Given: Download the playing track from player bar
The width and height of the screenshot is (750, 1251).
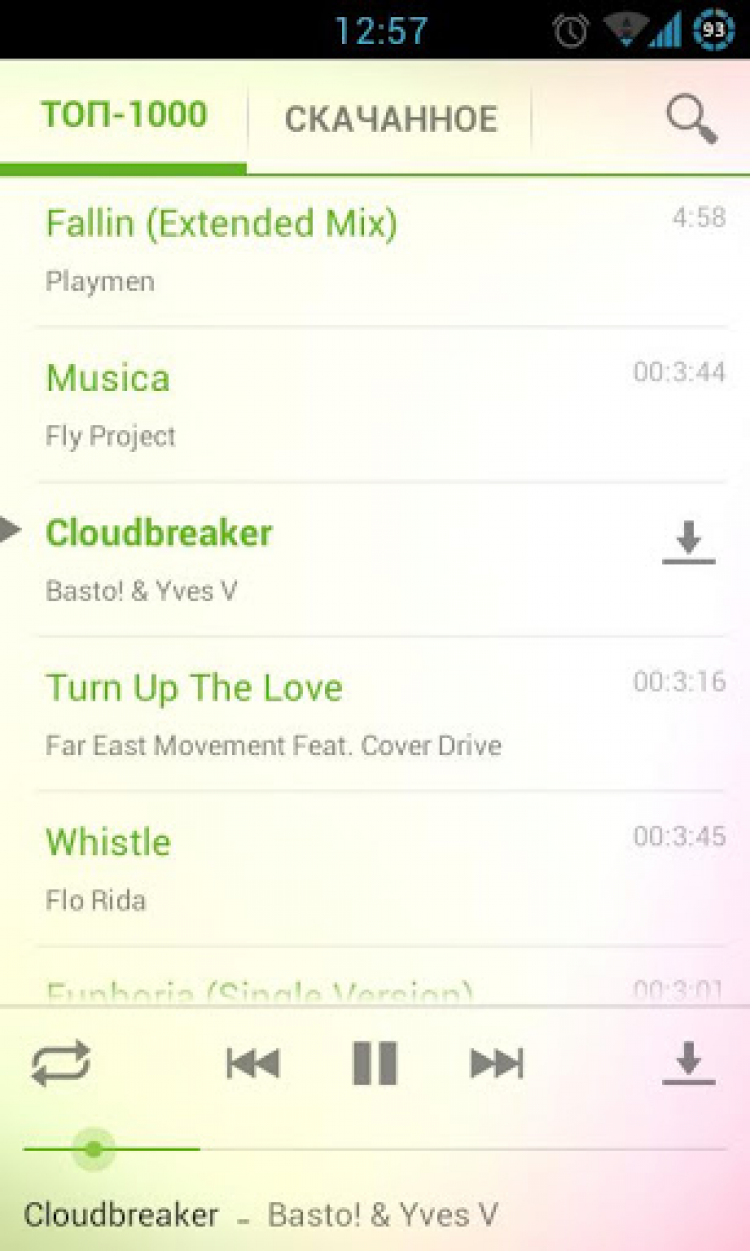Looking at the screenshot, I should [689, 1063].
